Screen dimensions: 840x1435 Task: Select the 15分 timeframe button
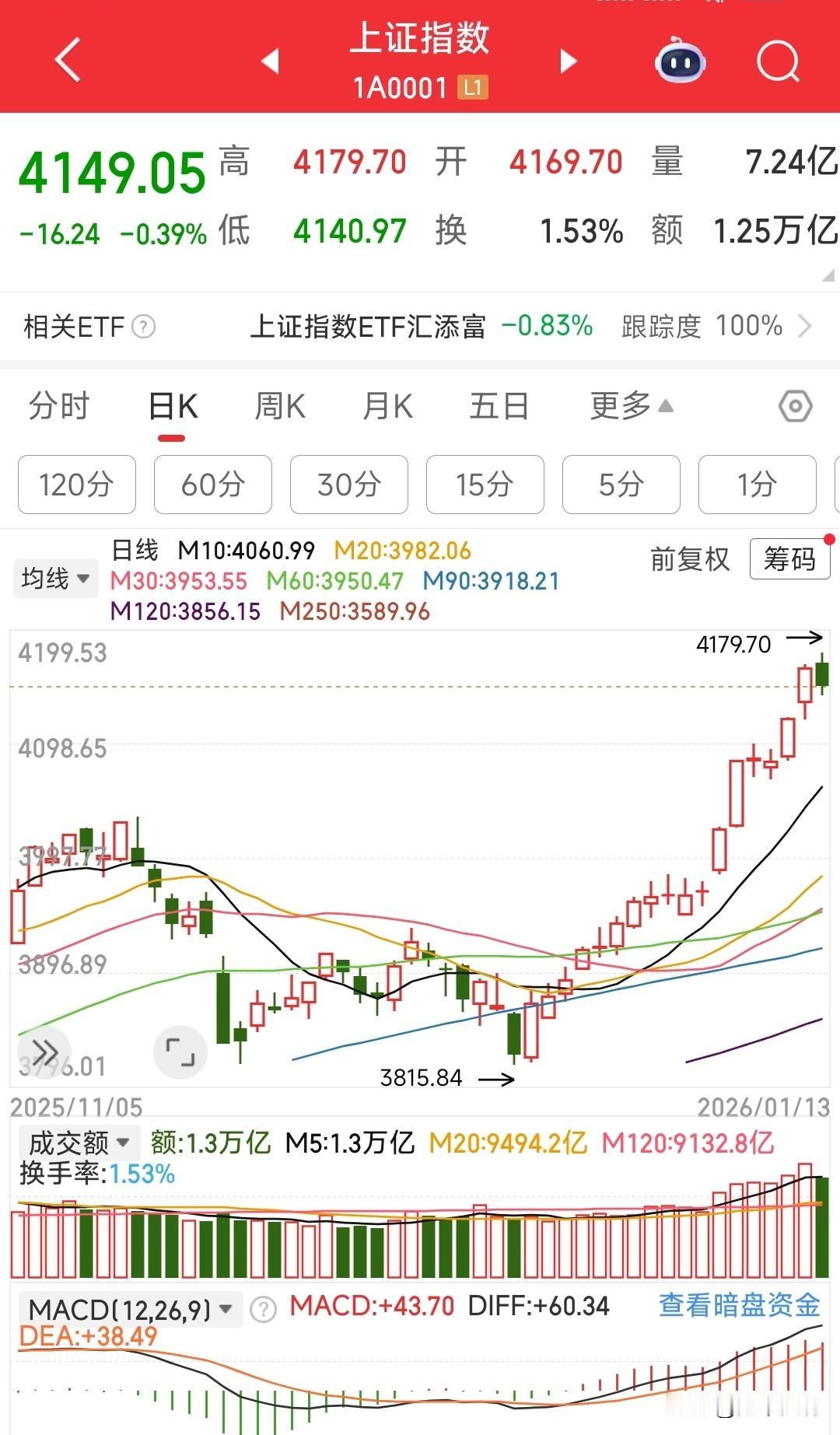[485, 485]
